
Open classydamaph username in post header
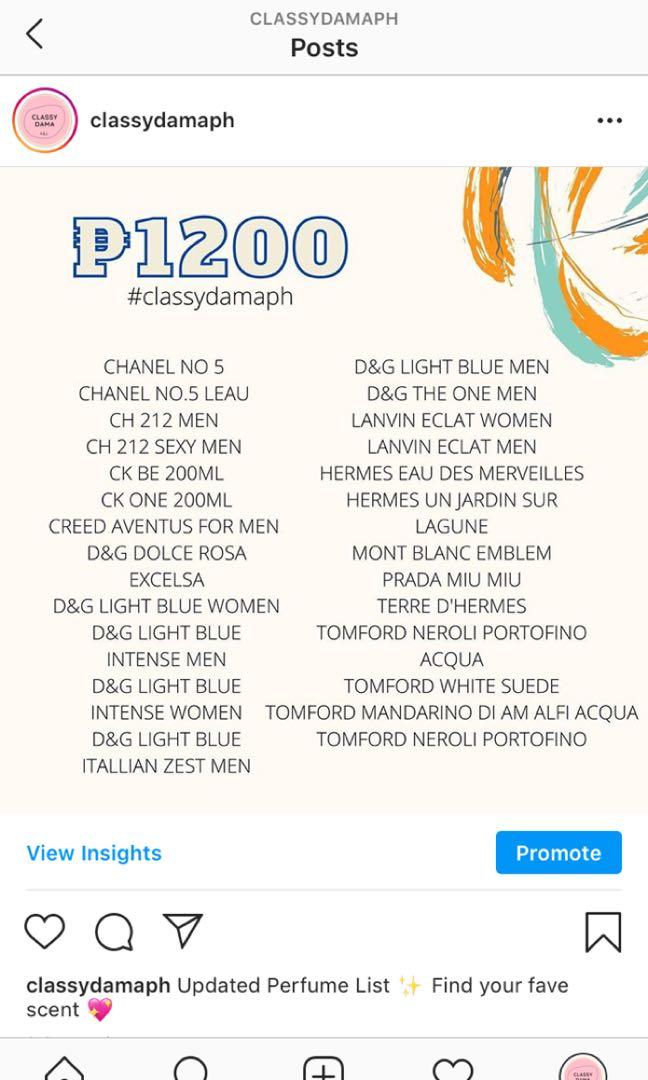point(162,120)
